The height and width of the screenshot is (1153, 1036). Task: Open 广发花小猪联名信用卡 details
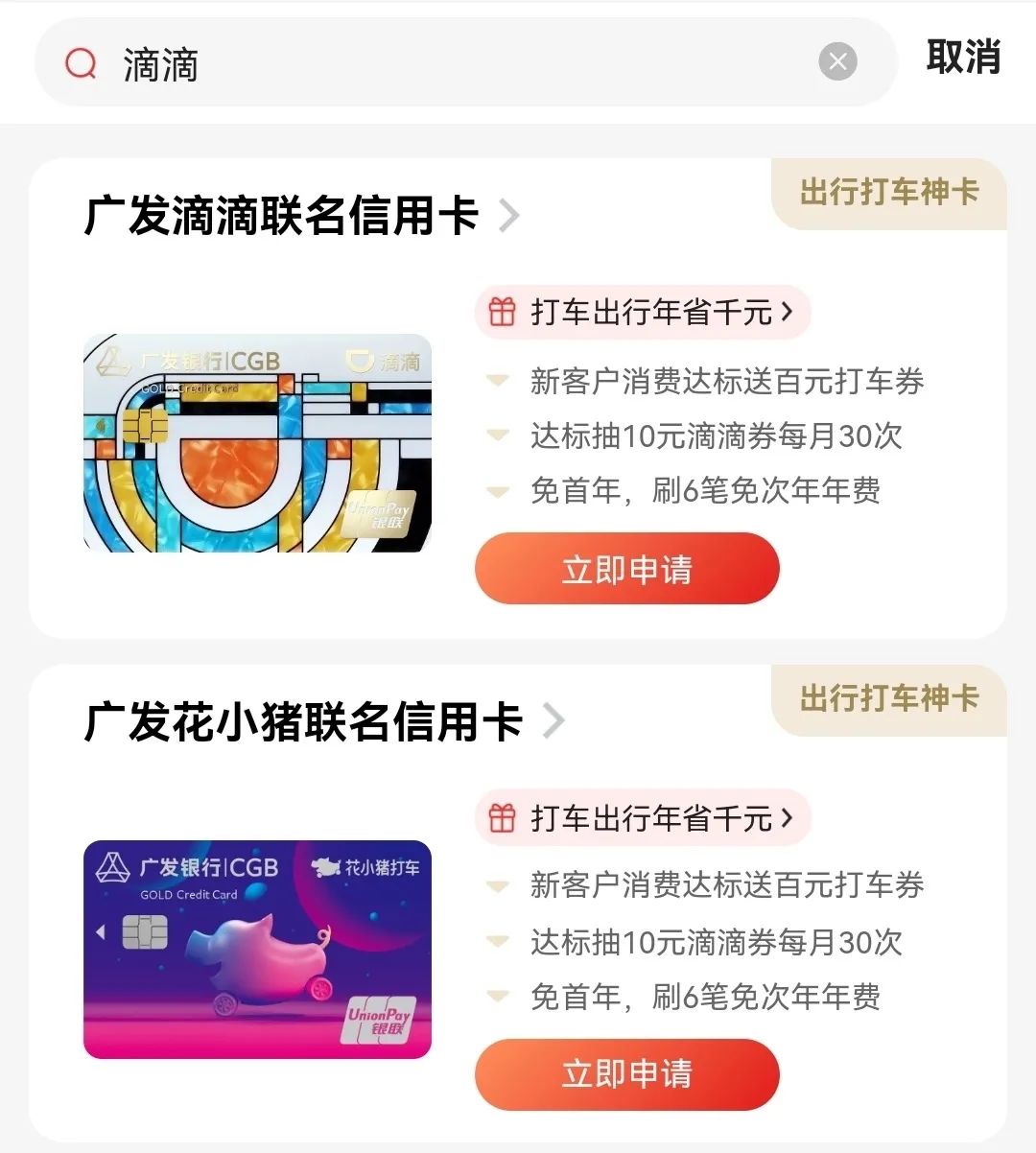pyautogui.click(x=323, y=721)
